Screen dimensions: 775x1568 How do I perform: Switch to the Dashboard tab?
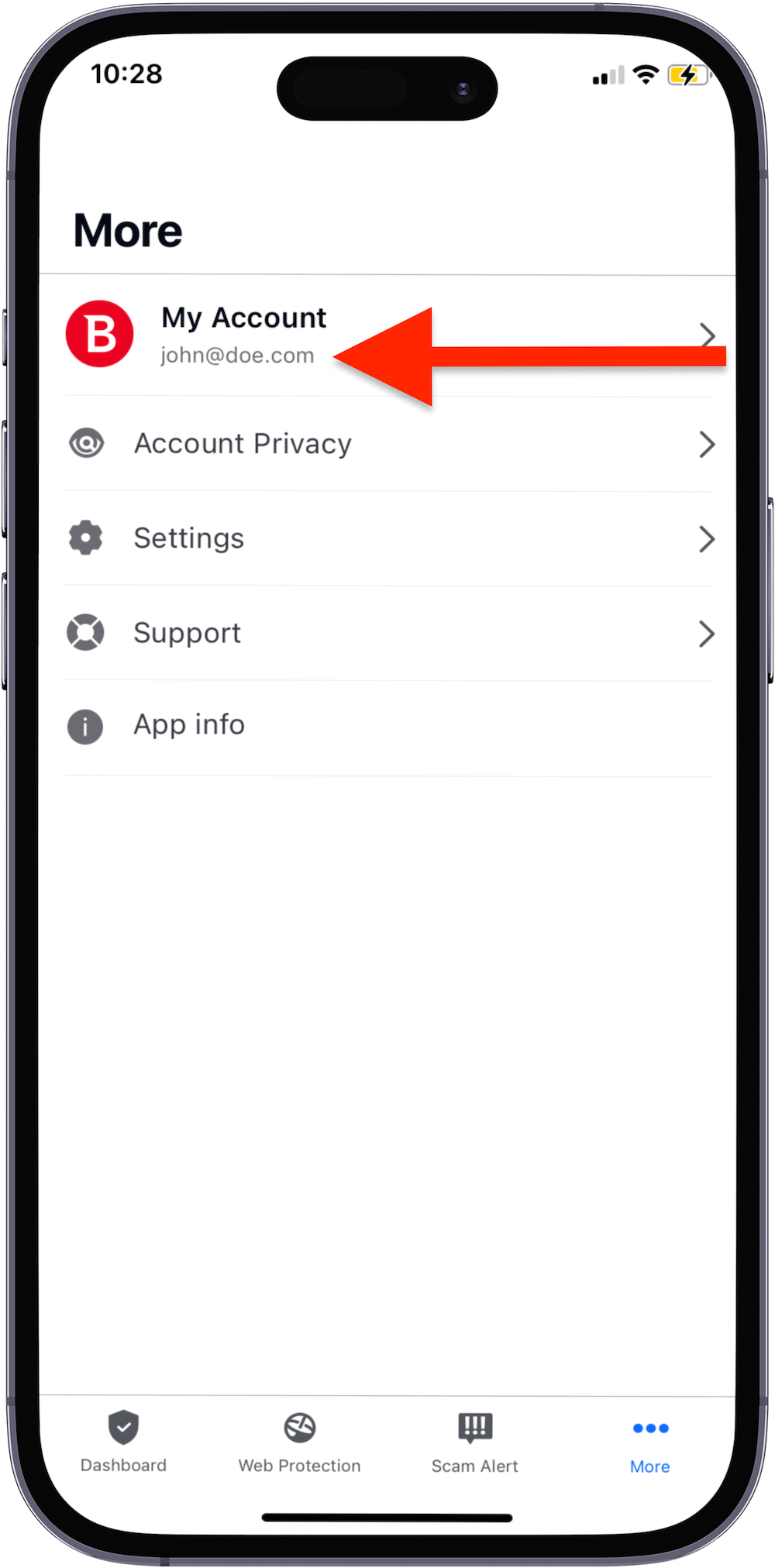pyautogui.click(x=123, y=1442)
